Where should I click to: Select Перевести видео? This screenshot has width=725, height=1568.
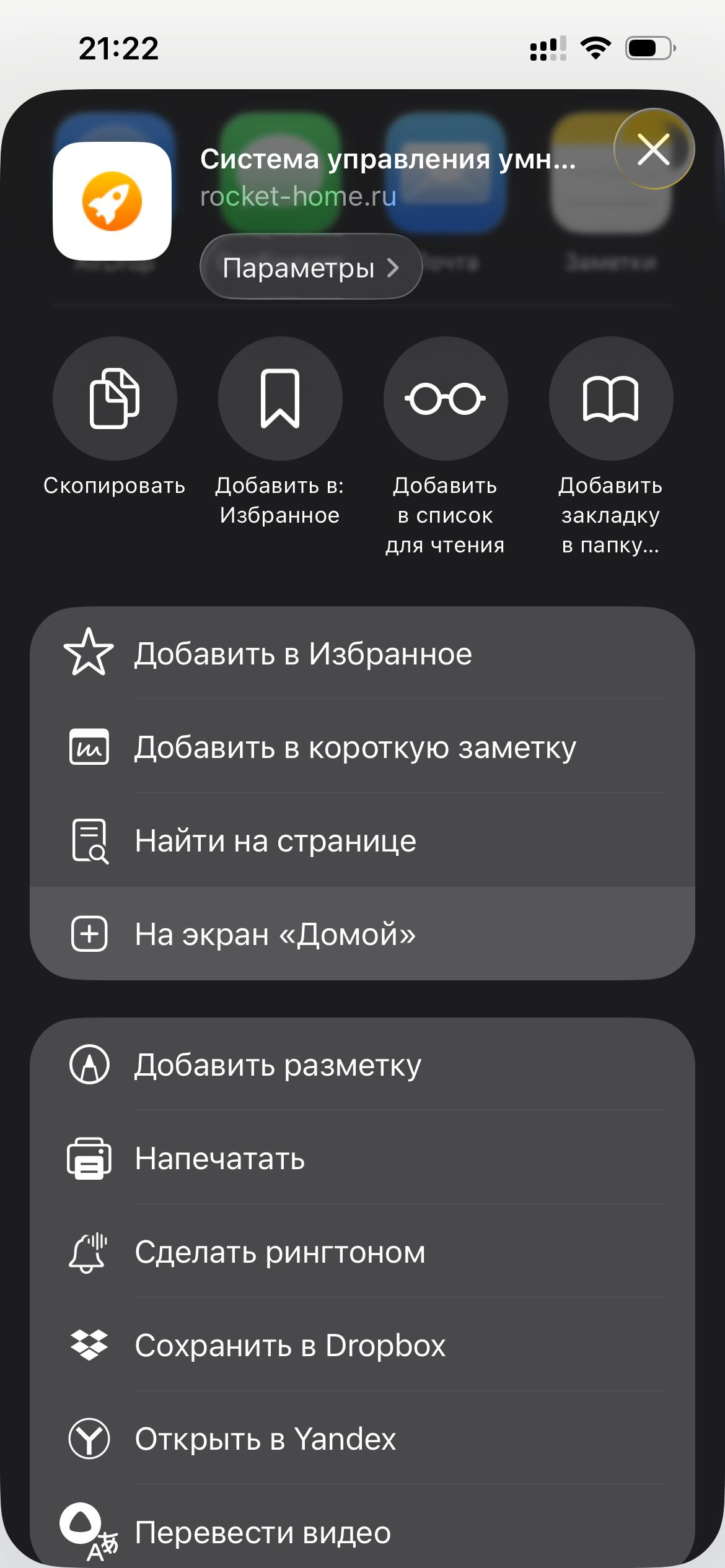[362, 1532]
